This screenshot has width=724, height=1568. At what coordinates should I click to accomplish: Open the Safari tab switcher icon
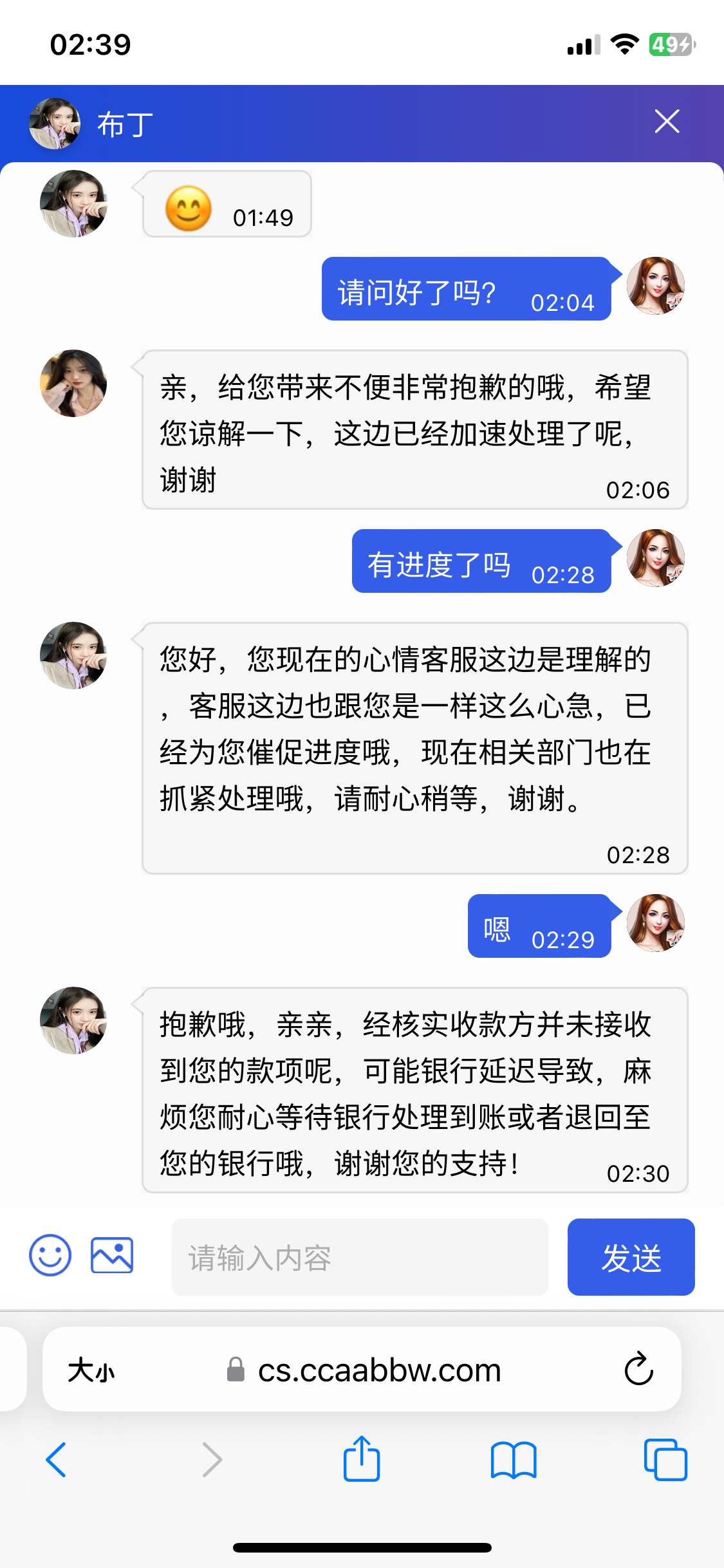[x=667, y=1460]
